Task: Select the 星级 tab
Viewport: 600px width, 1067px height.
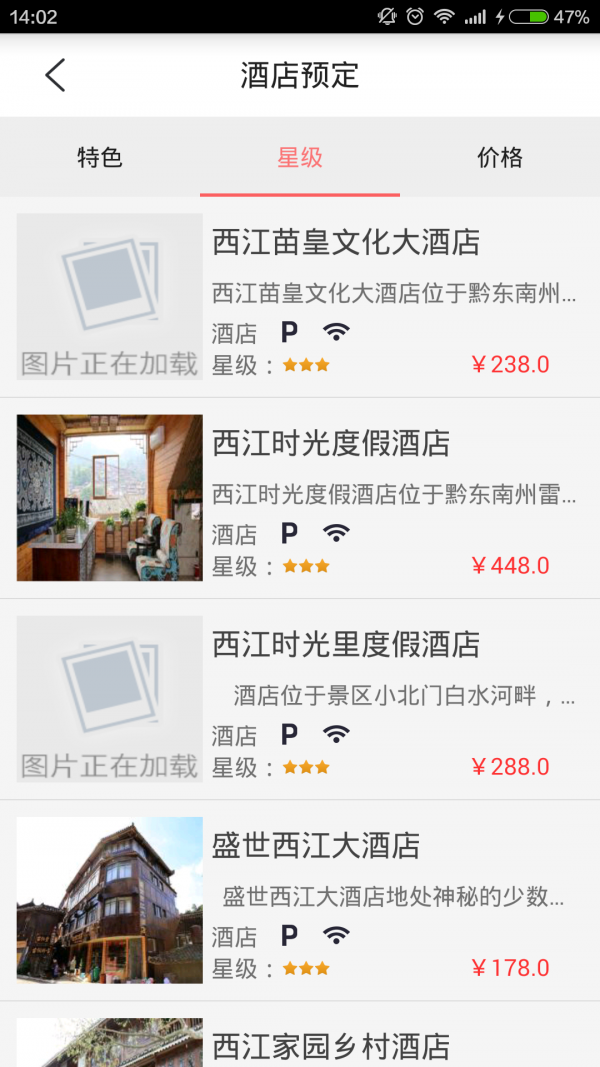Action: 300,157
